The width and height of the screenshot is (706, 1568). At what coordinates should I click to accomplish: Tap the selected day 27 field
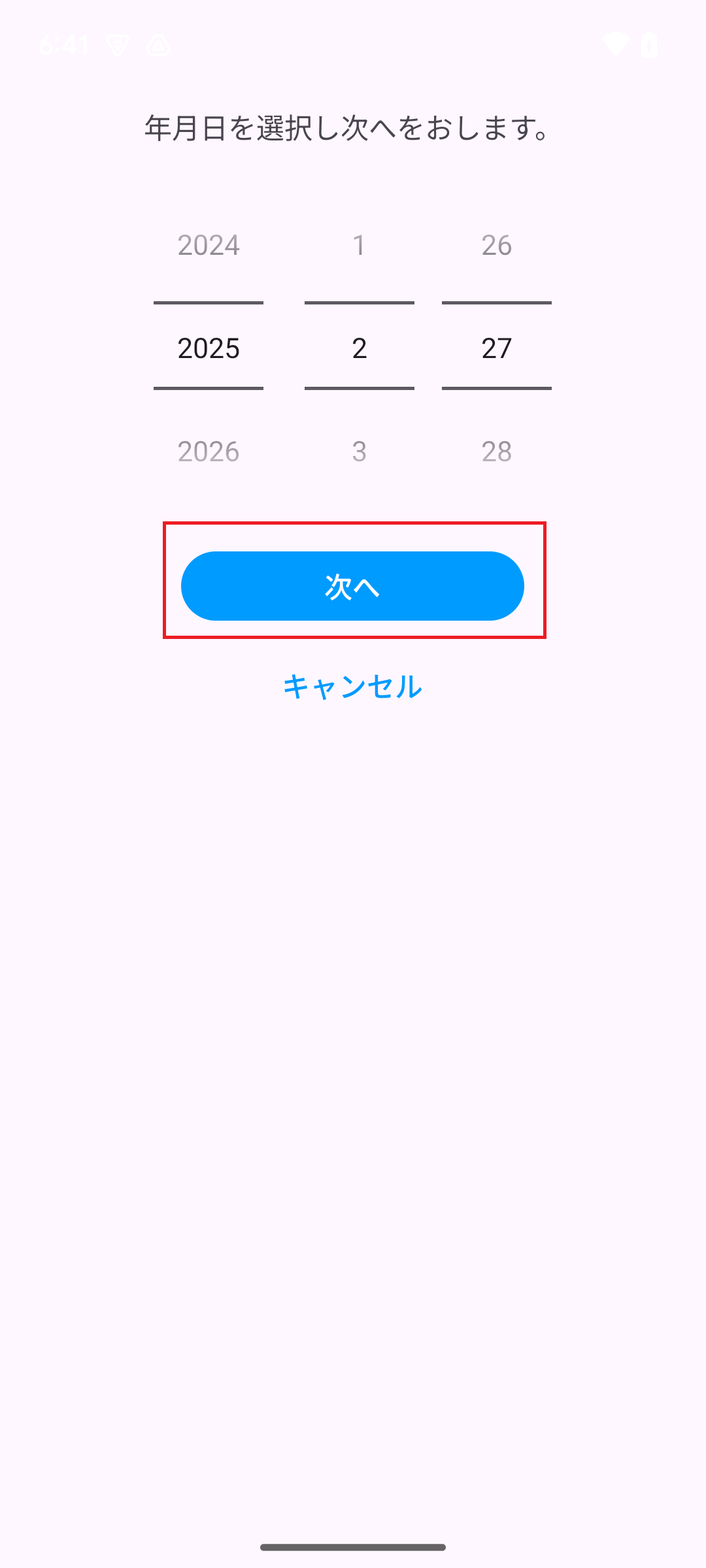coord(496,348)
